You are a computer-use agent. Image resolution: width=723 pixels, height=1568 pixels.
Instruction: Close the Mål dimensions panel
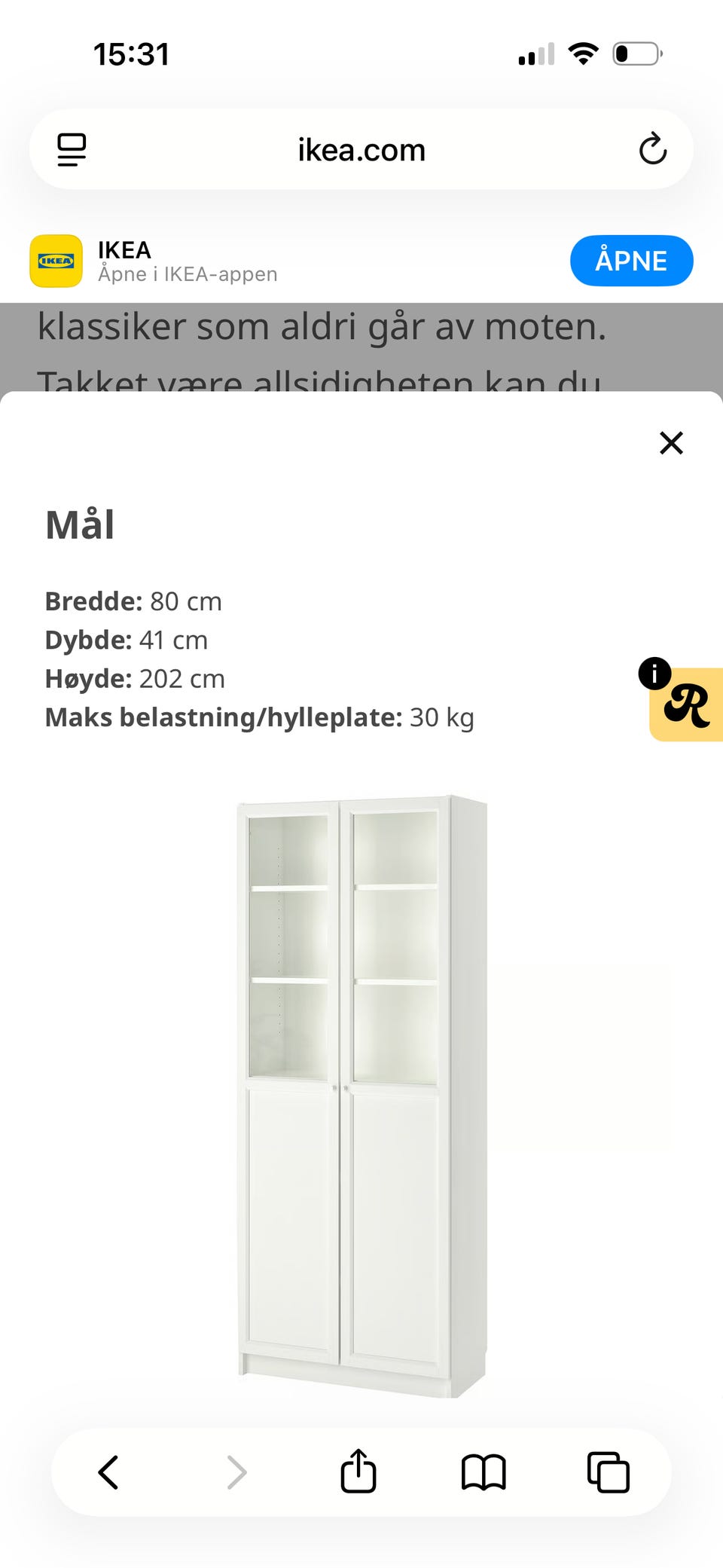pos(670,443)
